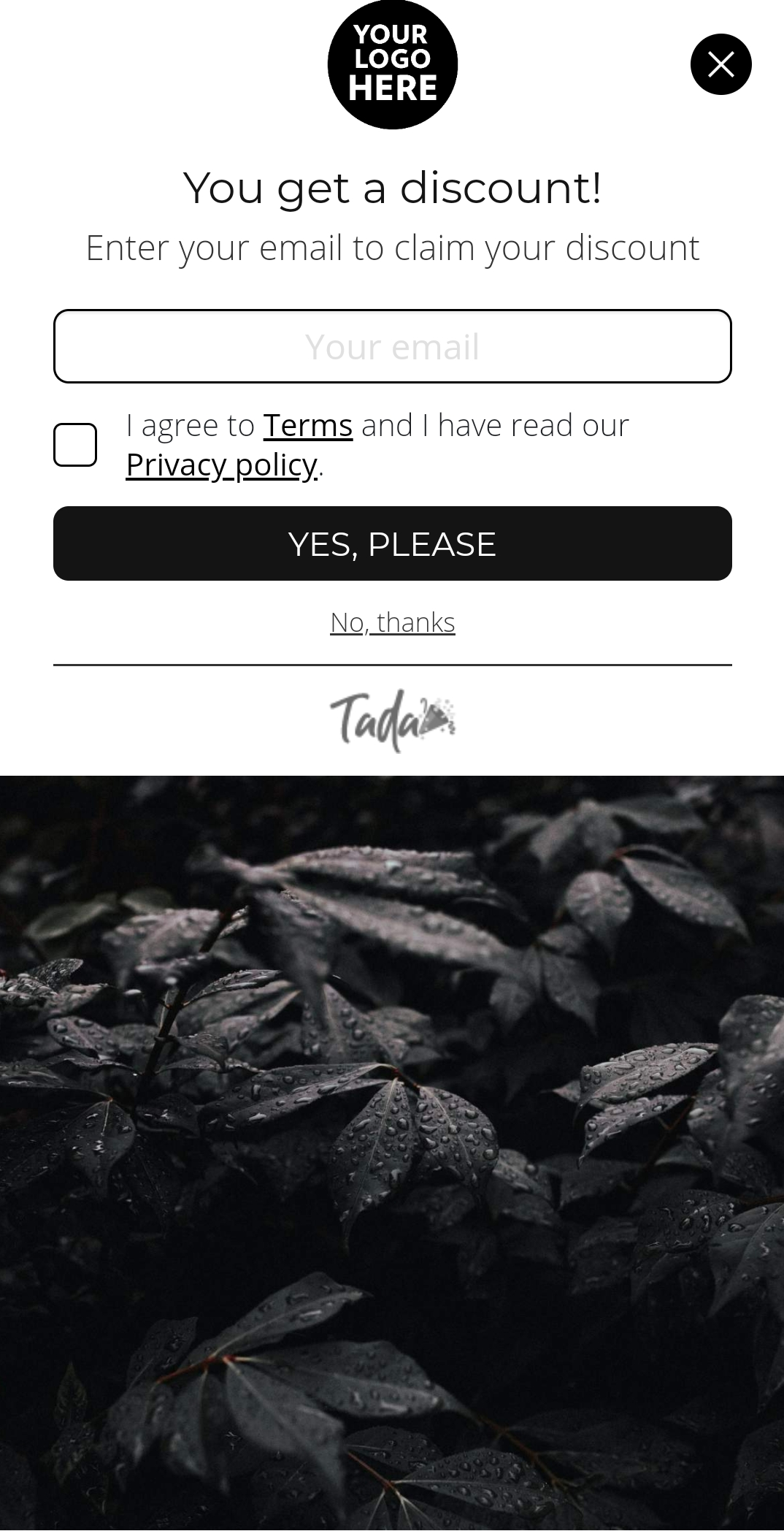784x1531 pixels.
Task: Tap the YES, PLEASE button
Action: (392, 543)
